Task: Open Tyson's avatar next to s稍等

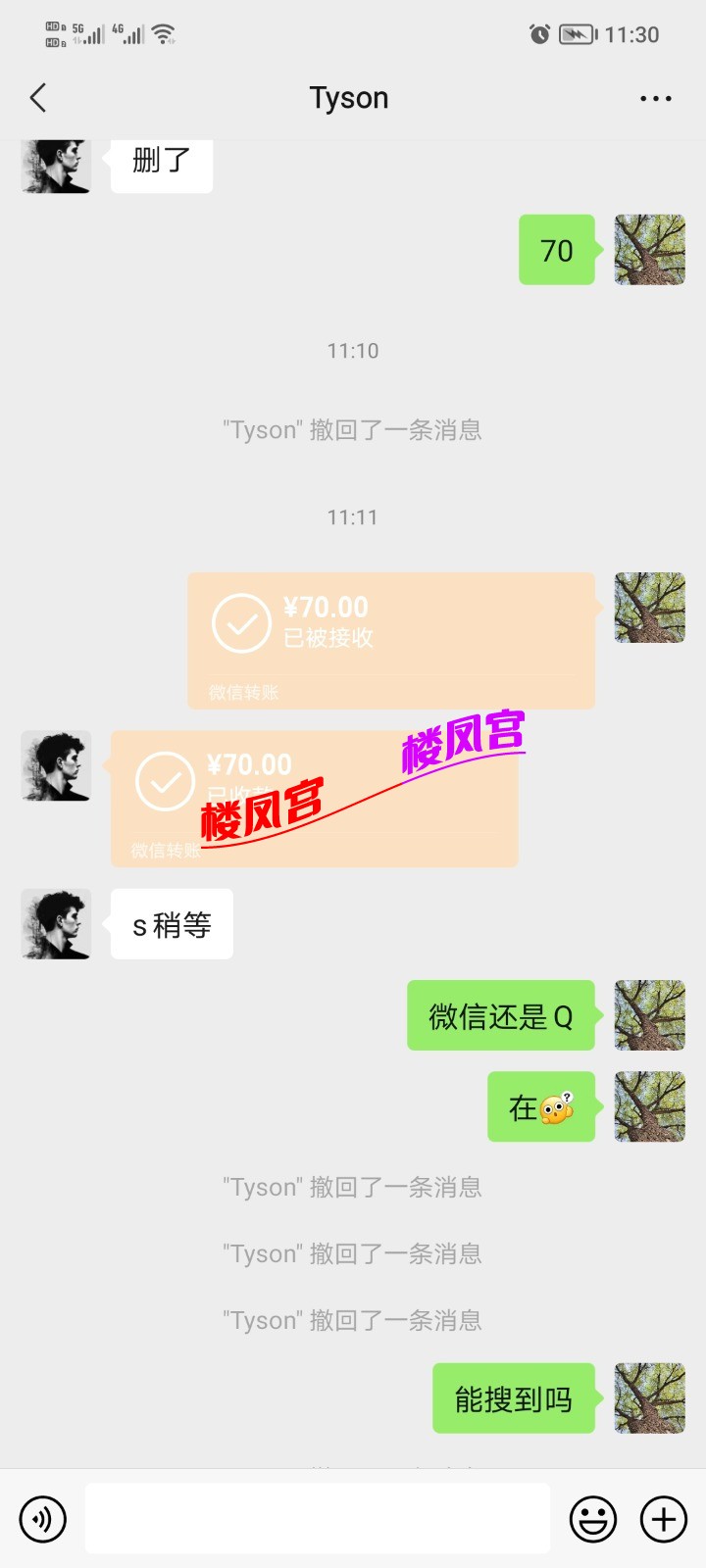Action: click(x=56, y=924)
